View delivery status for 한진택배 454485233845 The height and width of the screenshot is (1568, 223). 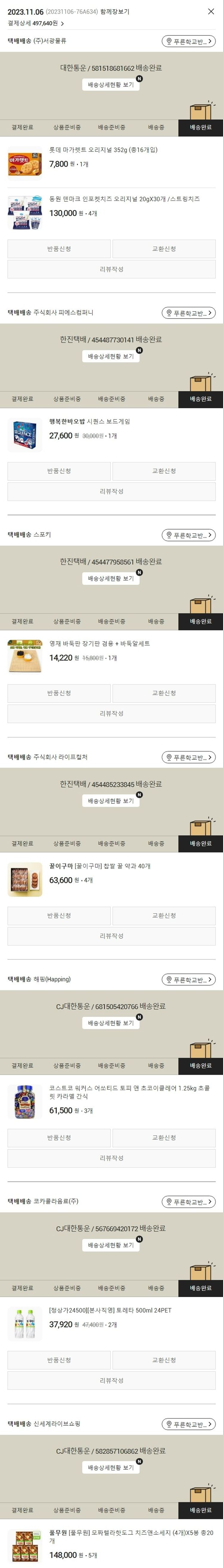click(x=111, y=801)
